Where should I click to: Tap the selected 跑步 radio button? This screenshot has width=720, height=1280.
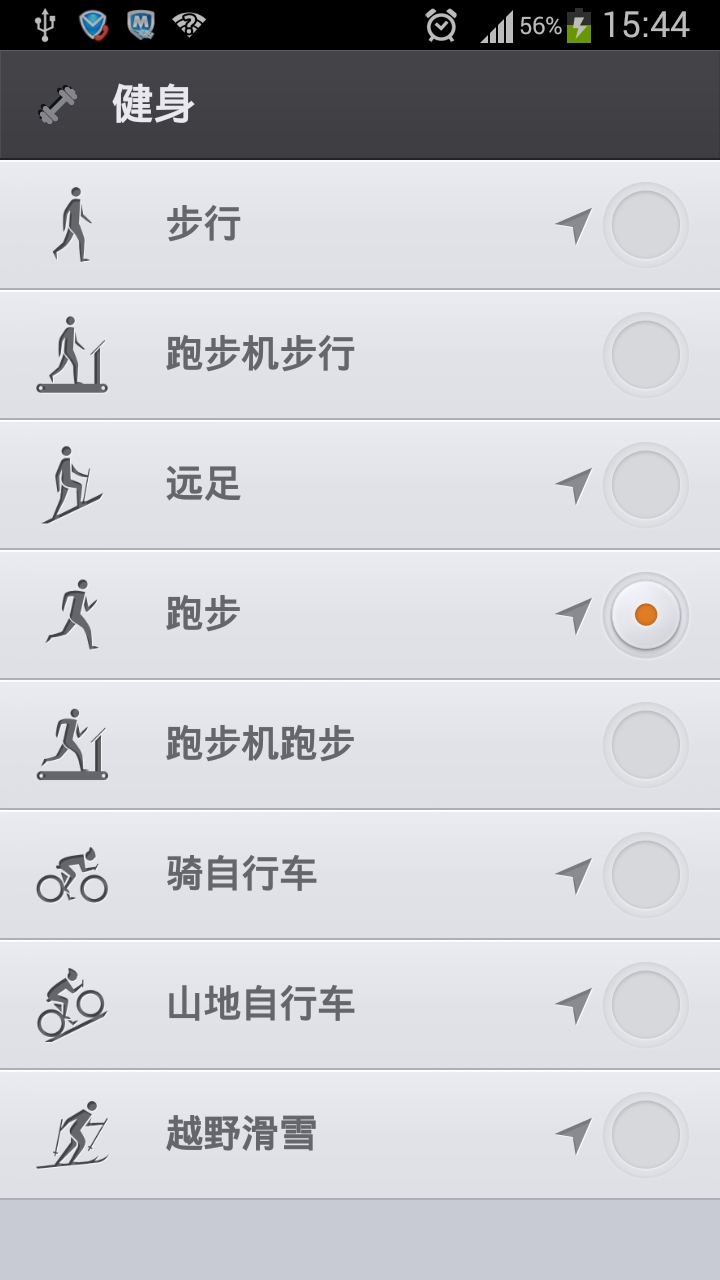tap(646, 615)
